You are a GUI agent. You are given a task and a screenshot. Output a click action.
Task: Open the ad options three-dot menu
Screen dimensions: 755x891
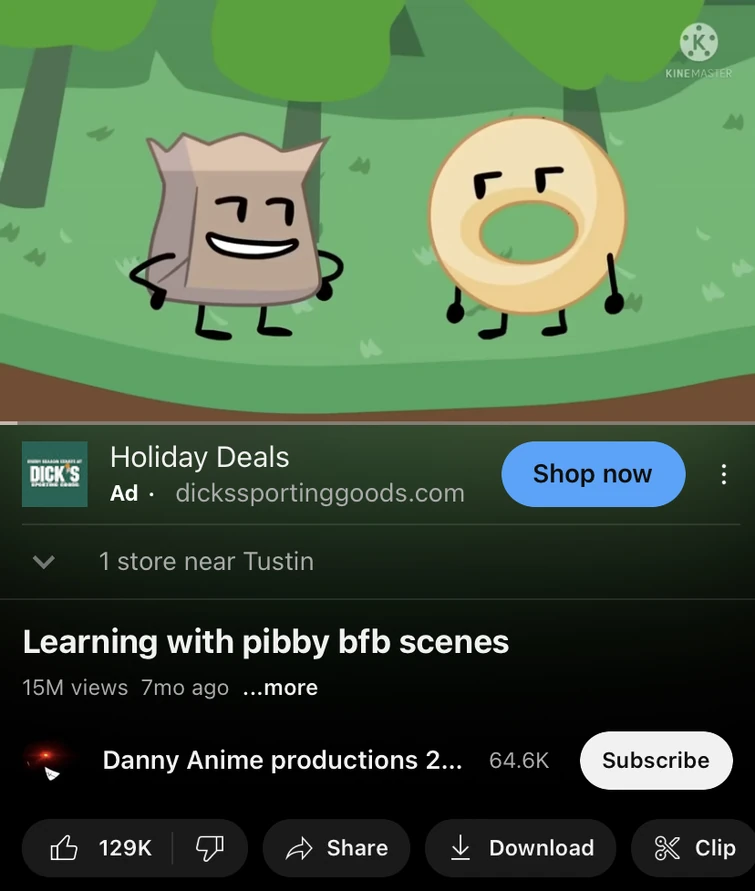click(x=723, y=474)
